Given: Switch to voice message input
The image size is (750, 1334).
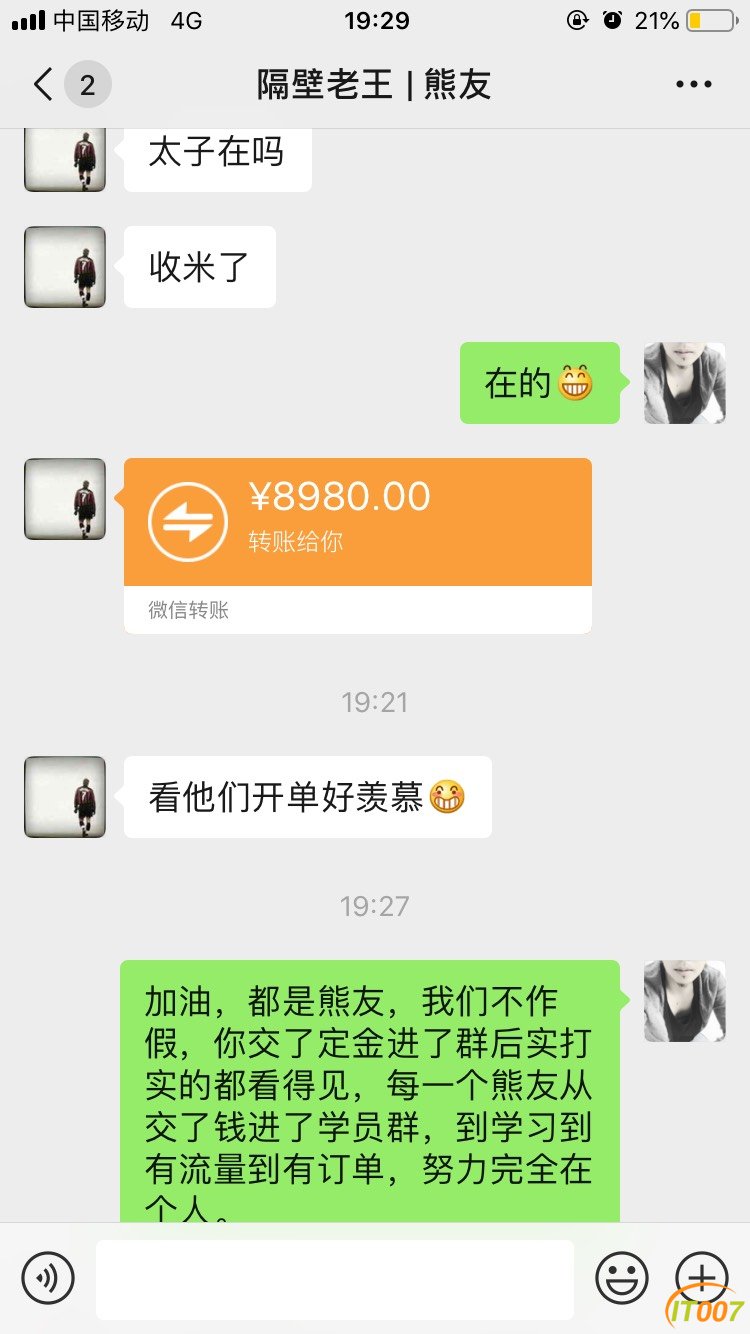Looking at the screenshot, I should pos(48,1277).
